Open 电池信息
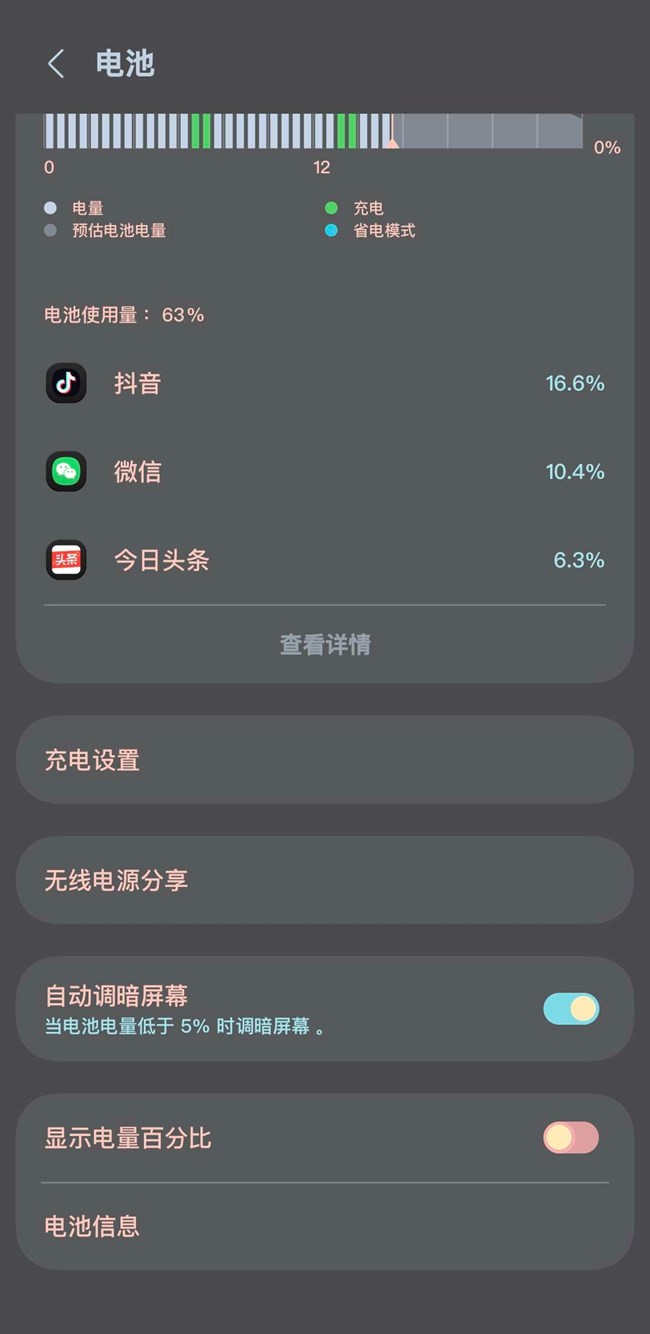Image resolution: width=650 pixels, height=1334 pixels. click(324, 1226)
